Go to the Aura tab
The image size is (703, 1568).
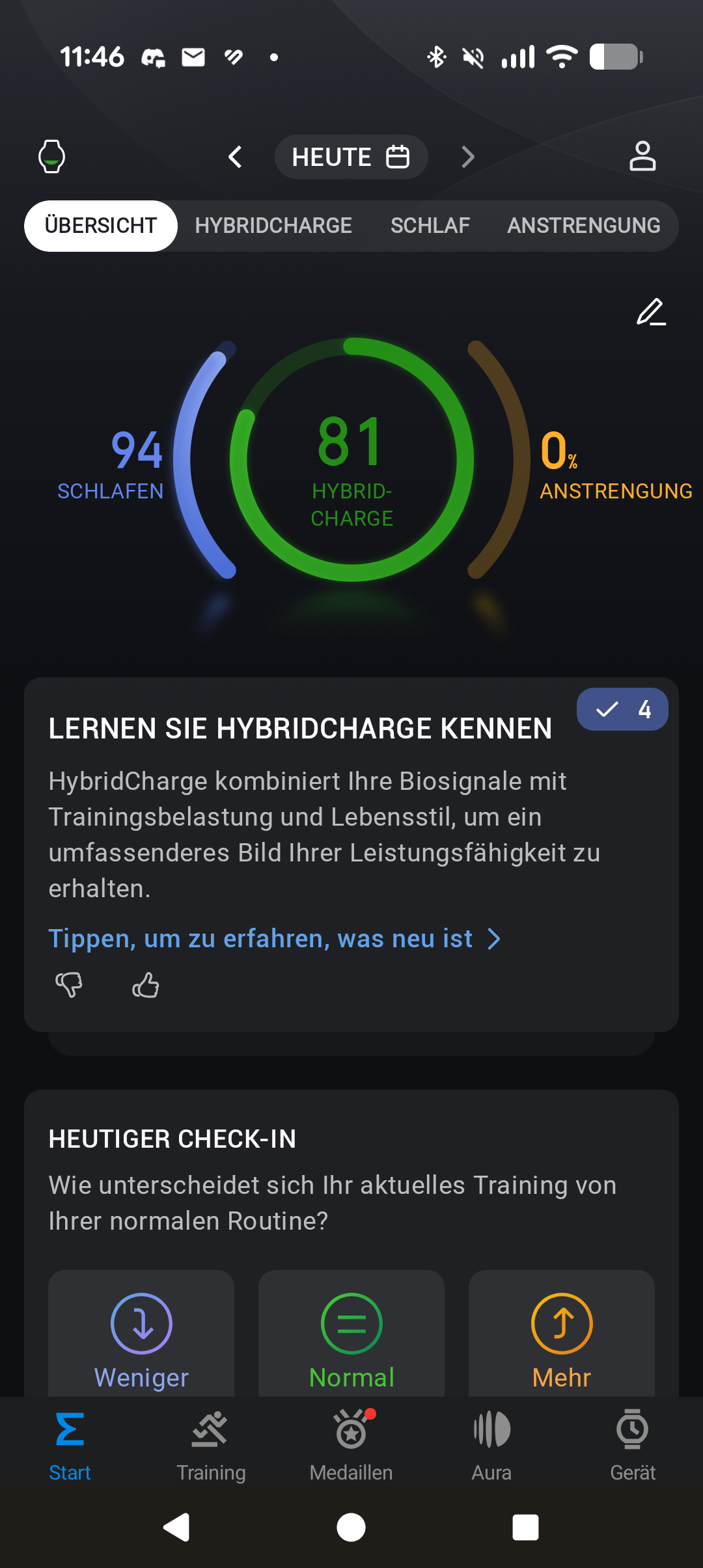pos(492,1446)
